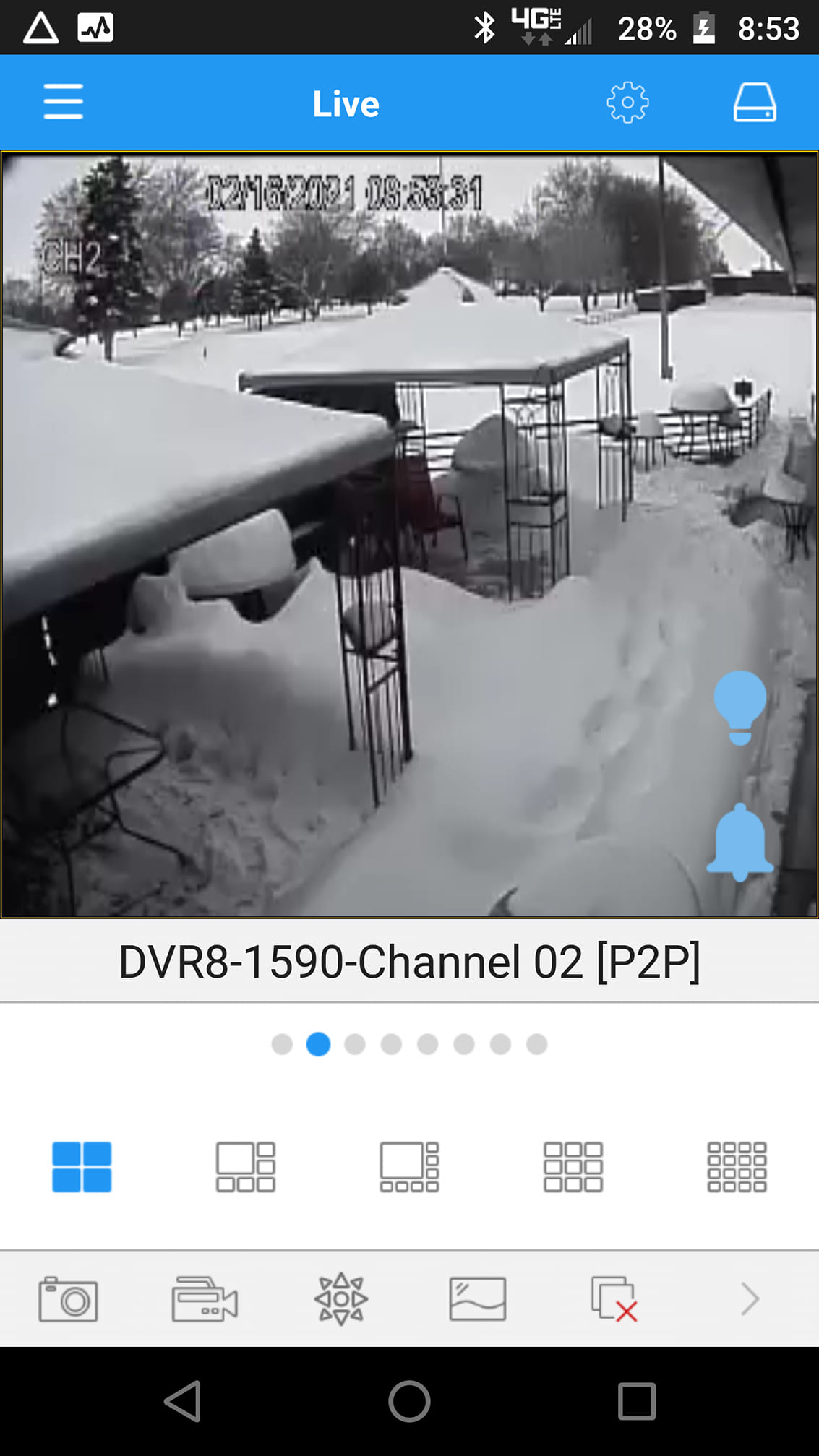Screen dimensions: 819x1456
Task: Take a snapshot with the camera icon
Action: [x=68, y=1299]
